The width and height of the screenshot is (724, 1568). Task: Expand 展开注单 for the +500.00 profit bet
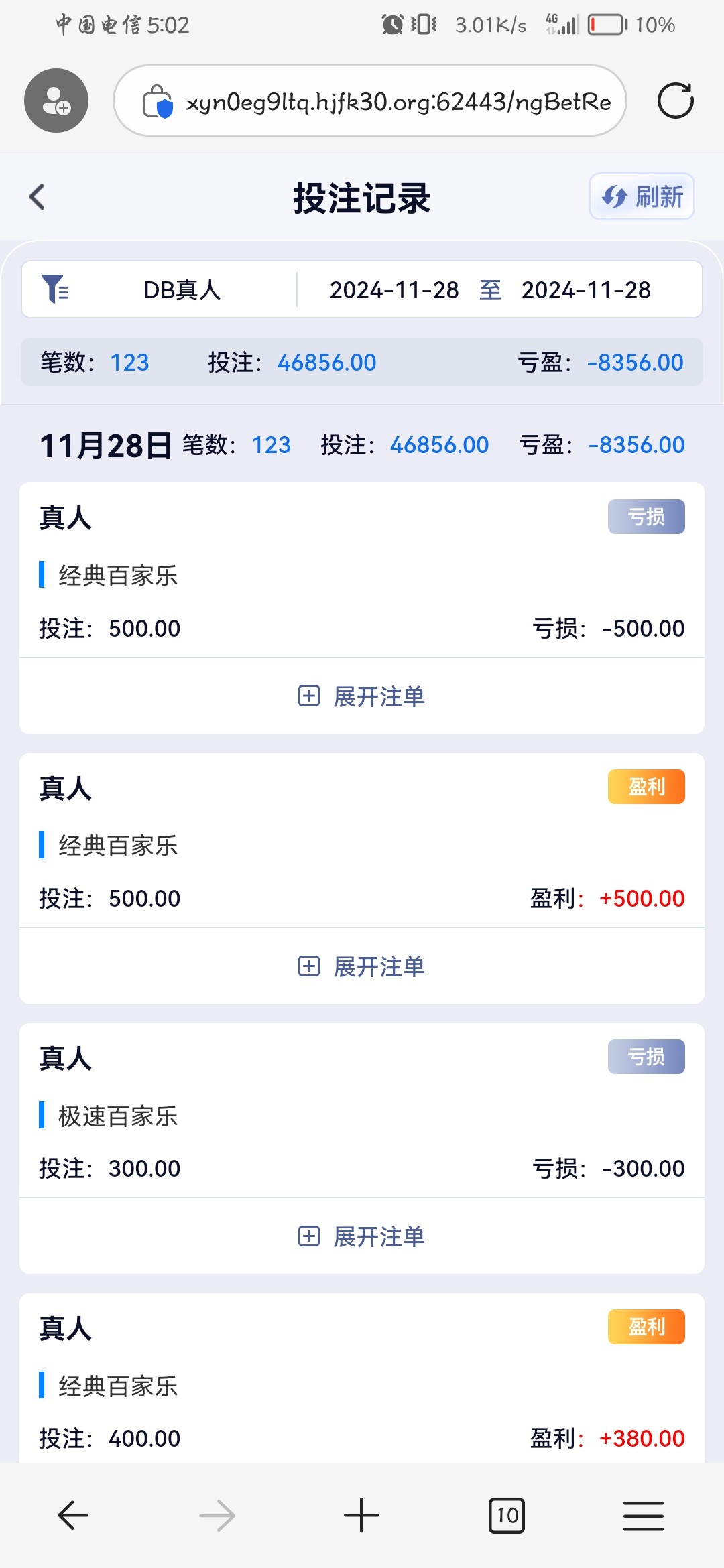pyautogui.click(x=362, y=966)
